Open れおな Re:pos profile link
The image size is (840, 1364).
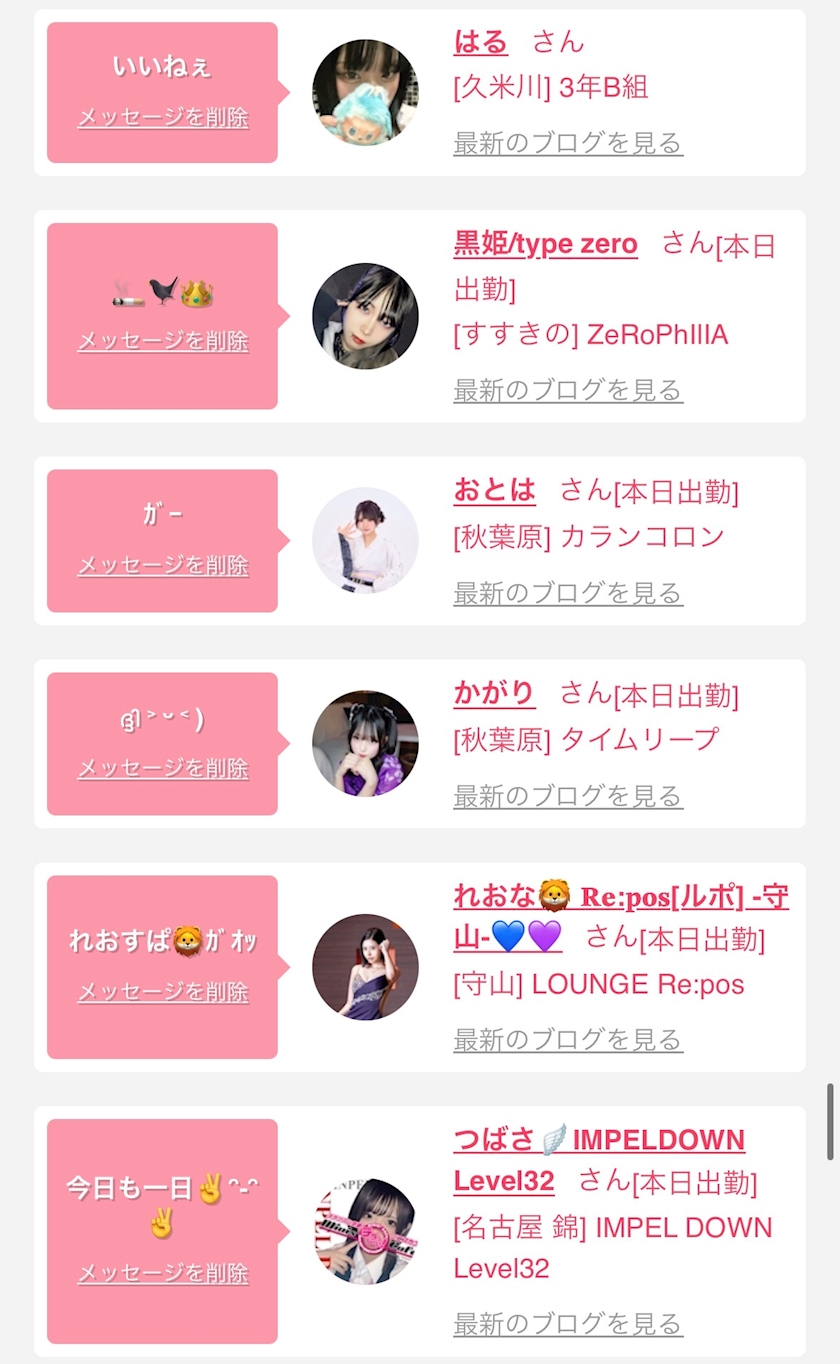point(620,897)
